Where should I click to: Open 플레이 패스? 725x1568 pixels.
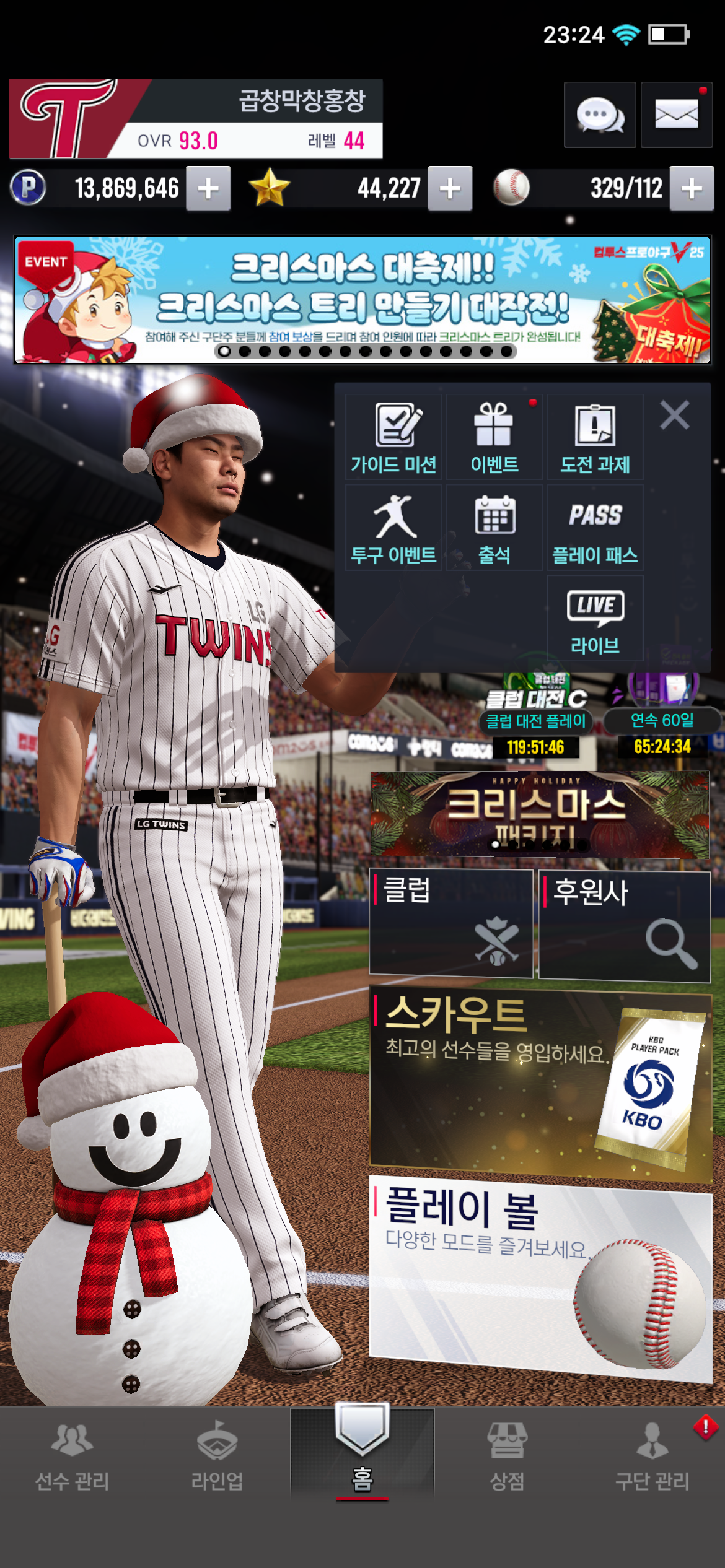coord(595,528)
